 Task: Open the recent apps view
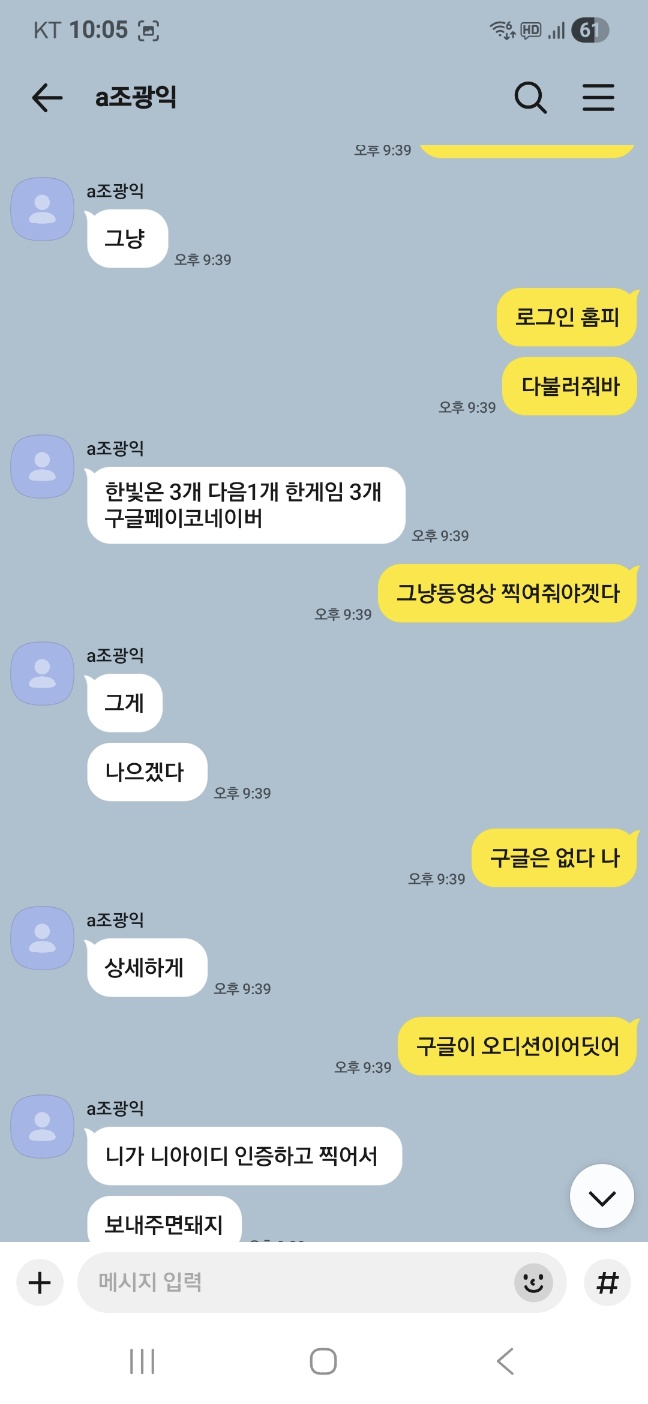[142, 1360]
